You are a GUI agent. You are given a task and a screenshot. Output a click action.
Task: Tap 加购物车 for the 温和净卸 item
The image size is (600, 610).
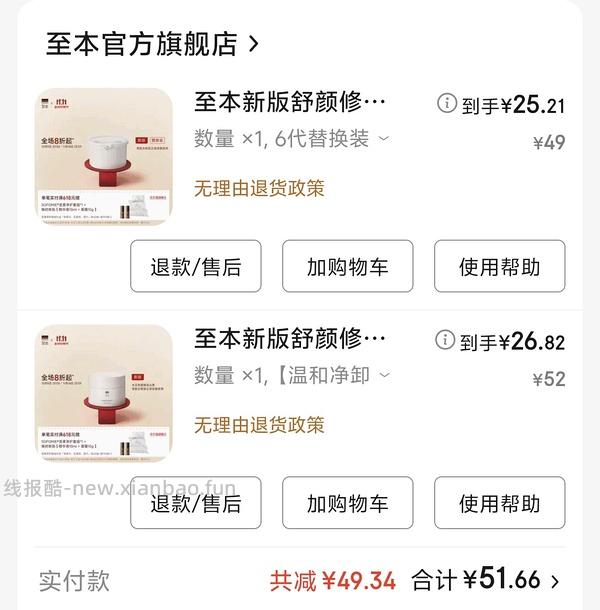(347, 503)
